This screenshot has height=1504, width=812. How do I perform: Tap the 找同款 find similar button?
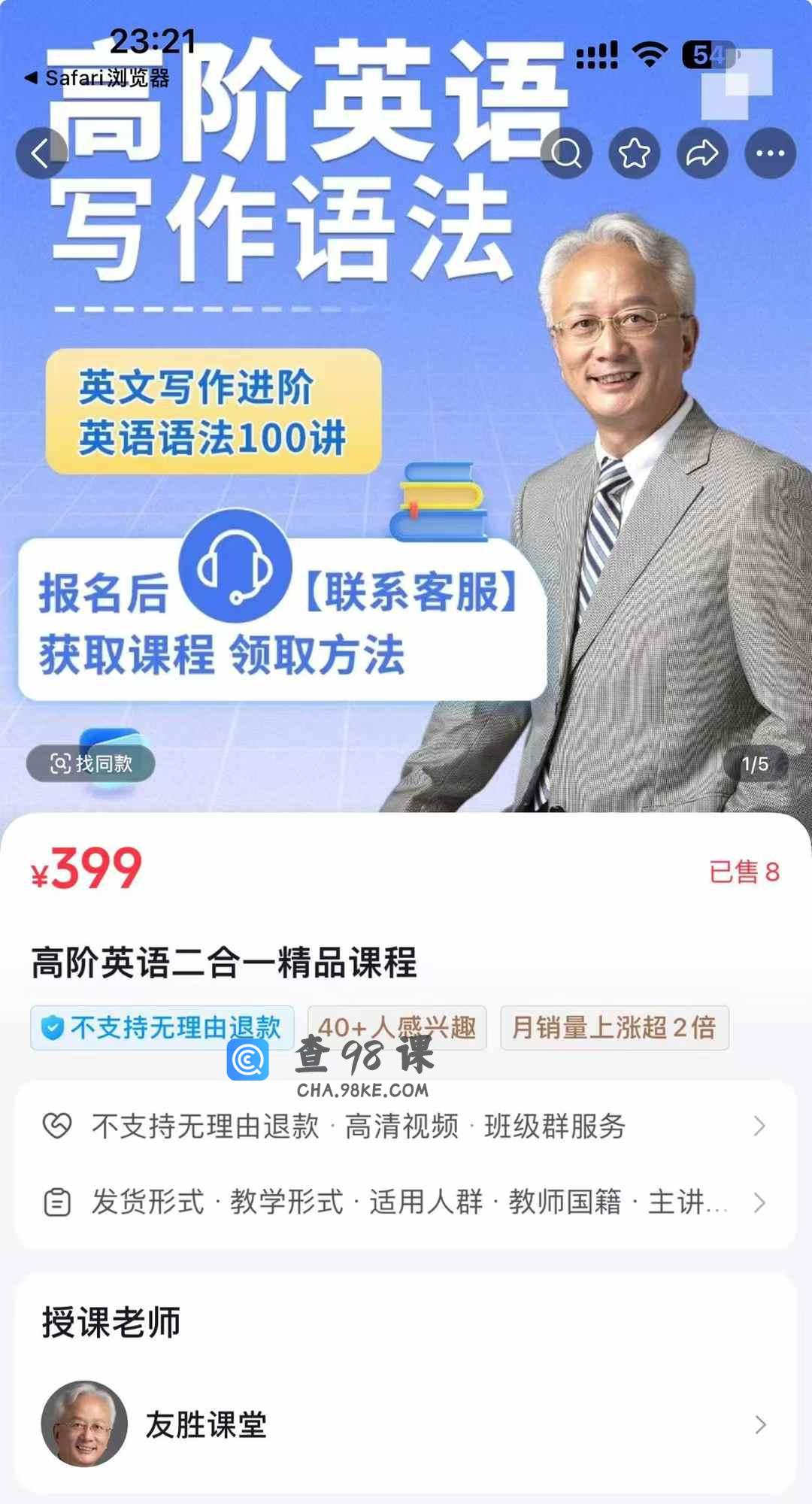[91, 764]
